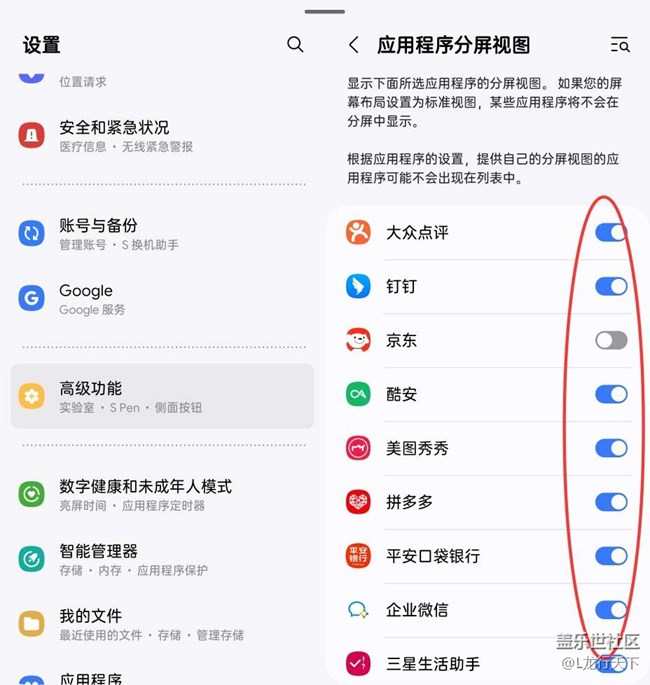Viewport: 650px width, 685px height.
Task: Open 账号与备份 settings
Action: coord(162,234)
